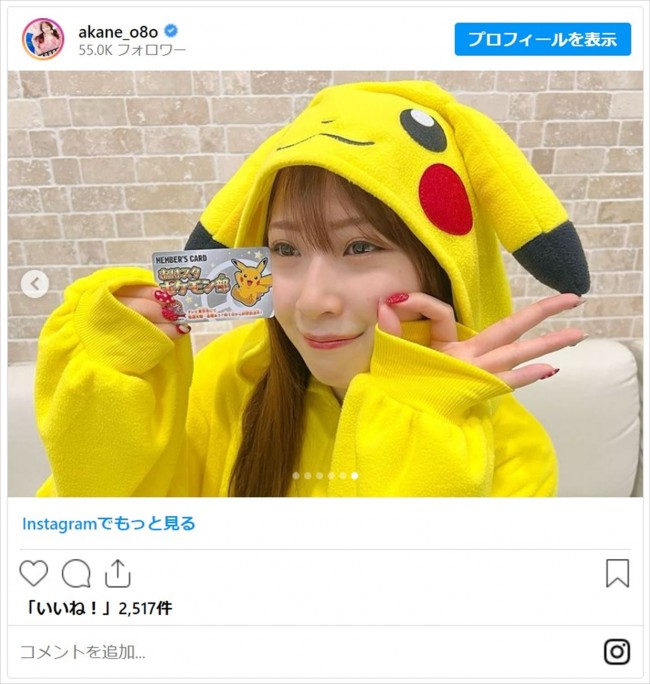The image size is (650, 684).
Task: Go to the previous photo in carousel
Action: (35, 284)
